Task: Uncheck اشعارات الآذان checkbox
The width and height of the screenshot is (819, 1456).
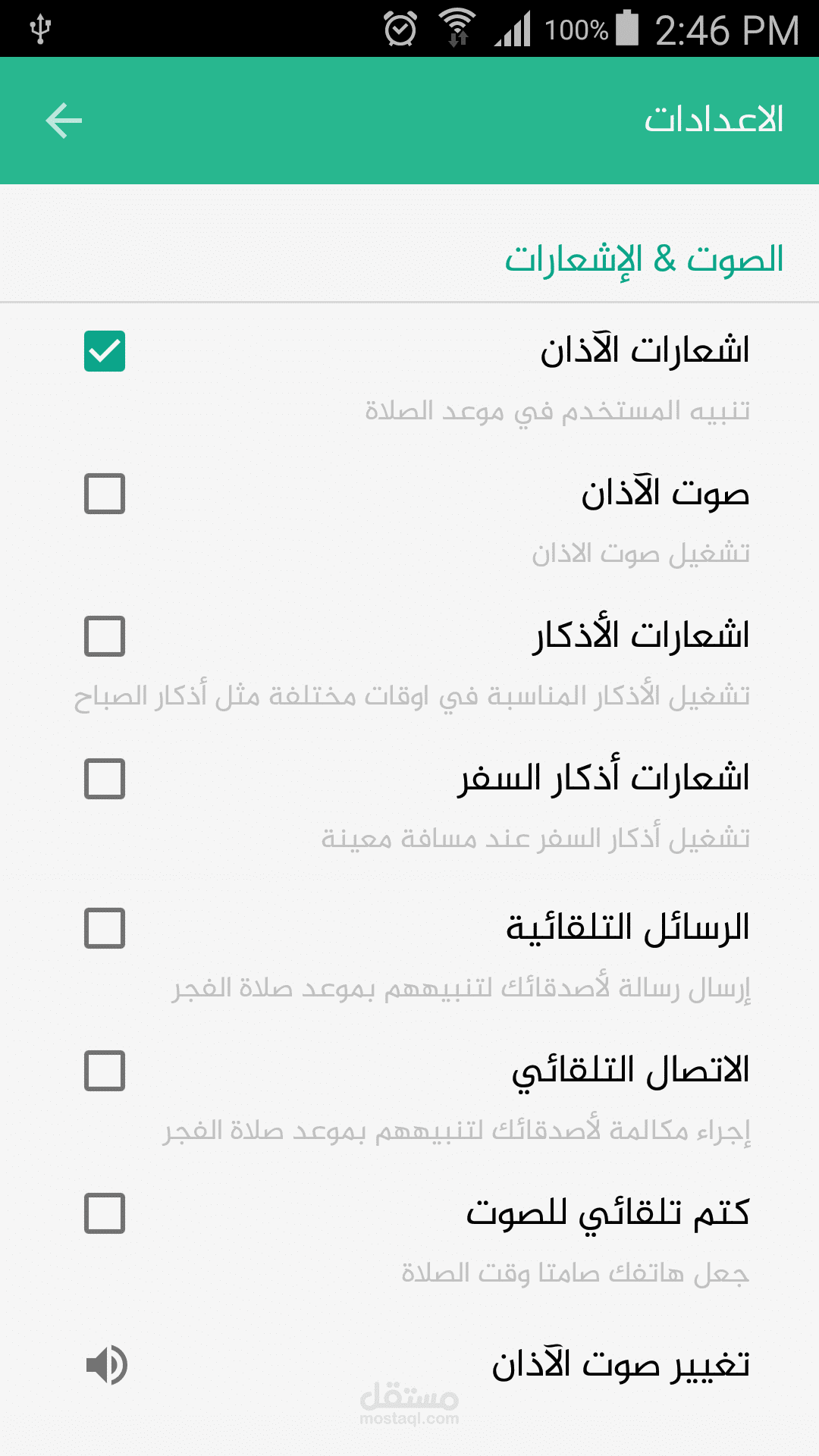Action: click(x=105, y=351)
